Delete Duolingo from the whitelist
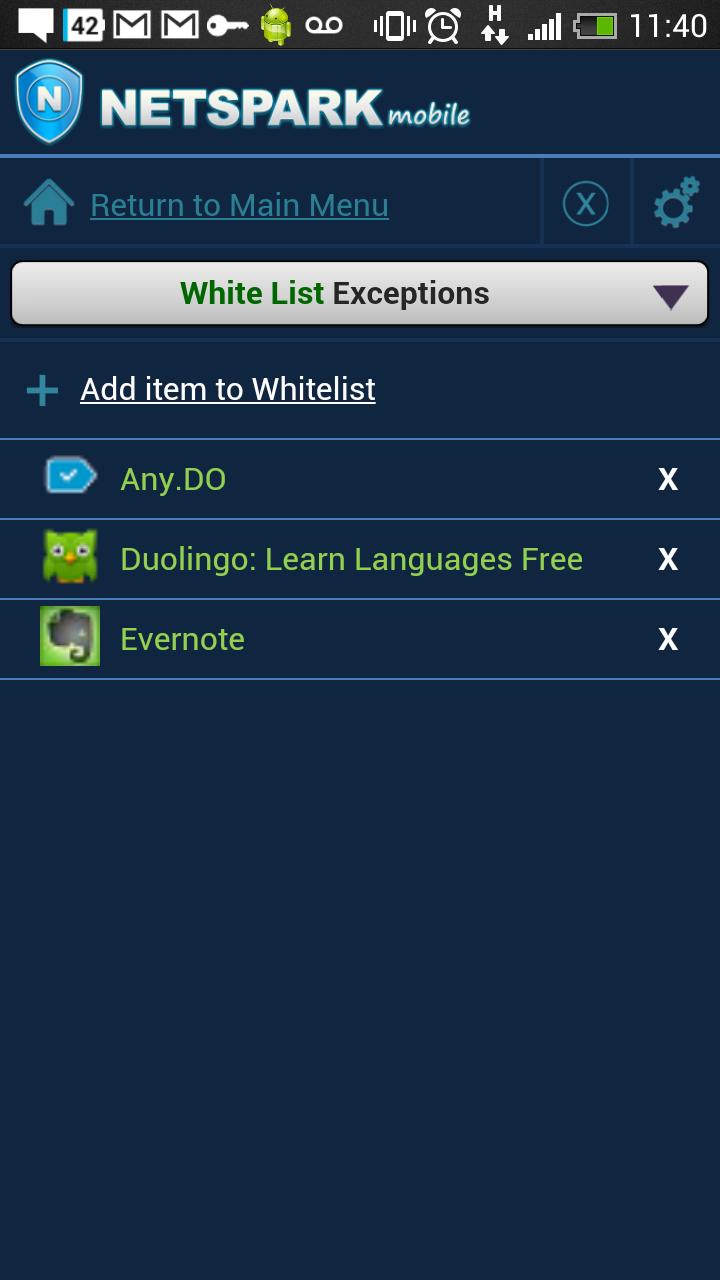 pos(668,559)
